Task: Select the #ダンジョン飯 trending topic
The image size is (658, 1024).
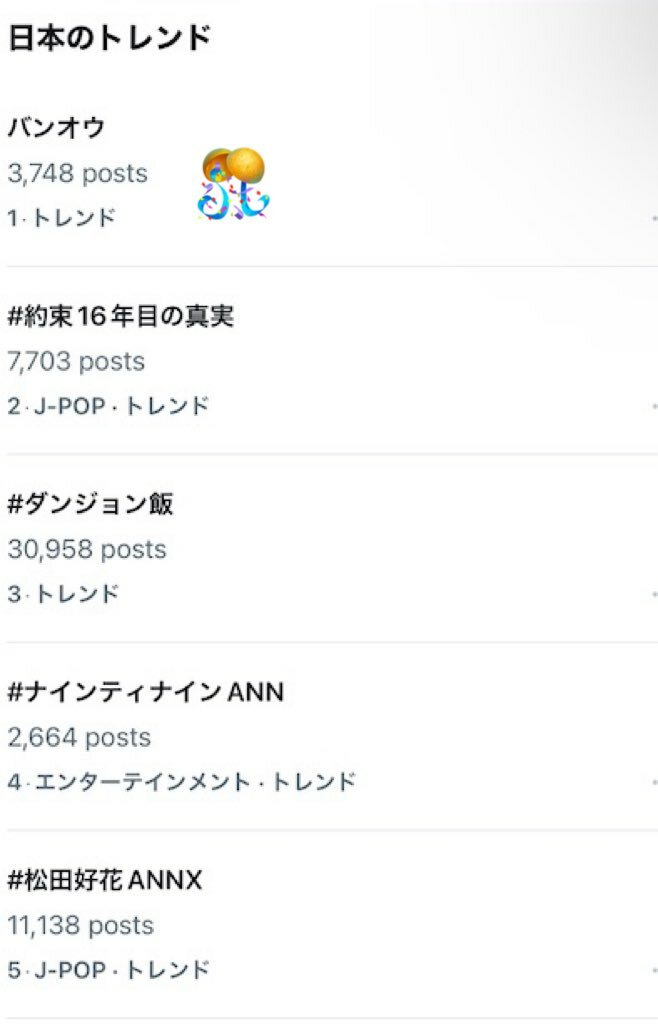Action: tap(90, 505)
